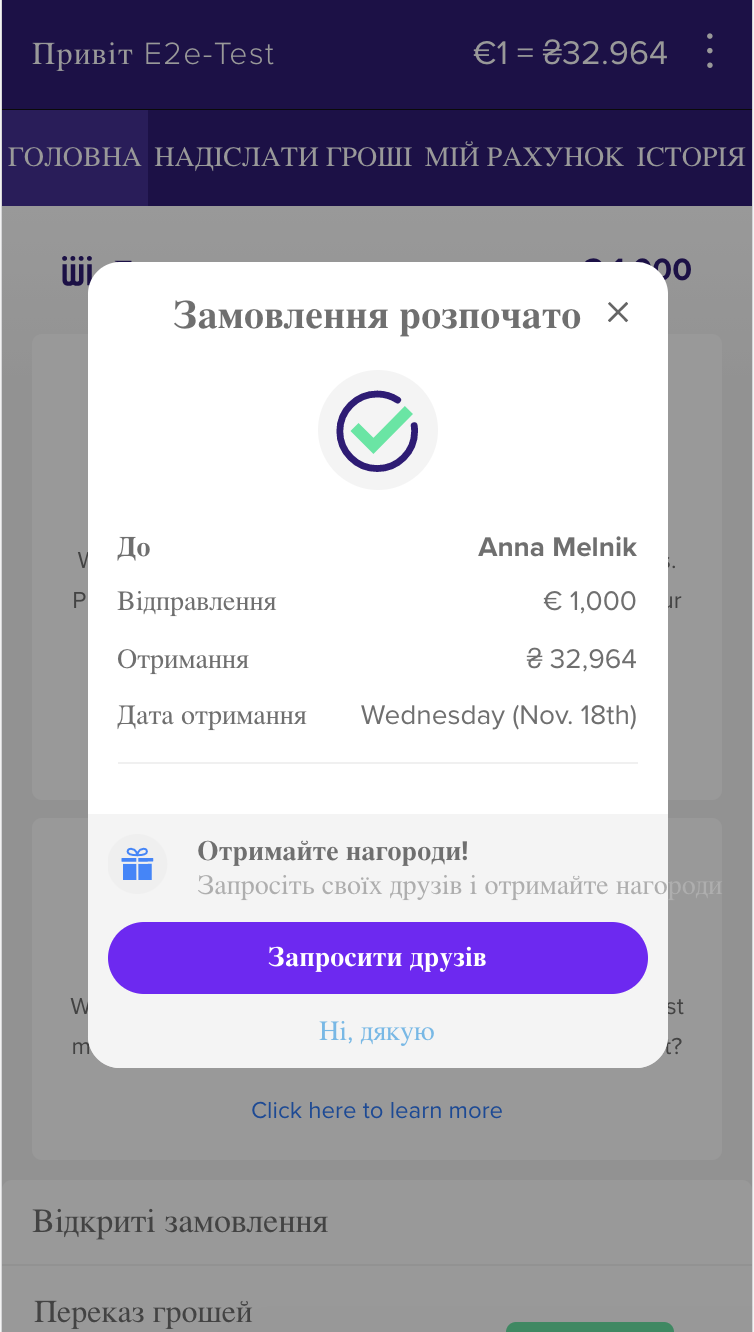This screenshot has height=1332, width=754.
Task: Open the Мій рахунок tab
Action: point(524,157)
